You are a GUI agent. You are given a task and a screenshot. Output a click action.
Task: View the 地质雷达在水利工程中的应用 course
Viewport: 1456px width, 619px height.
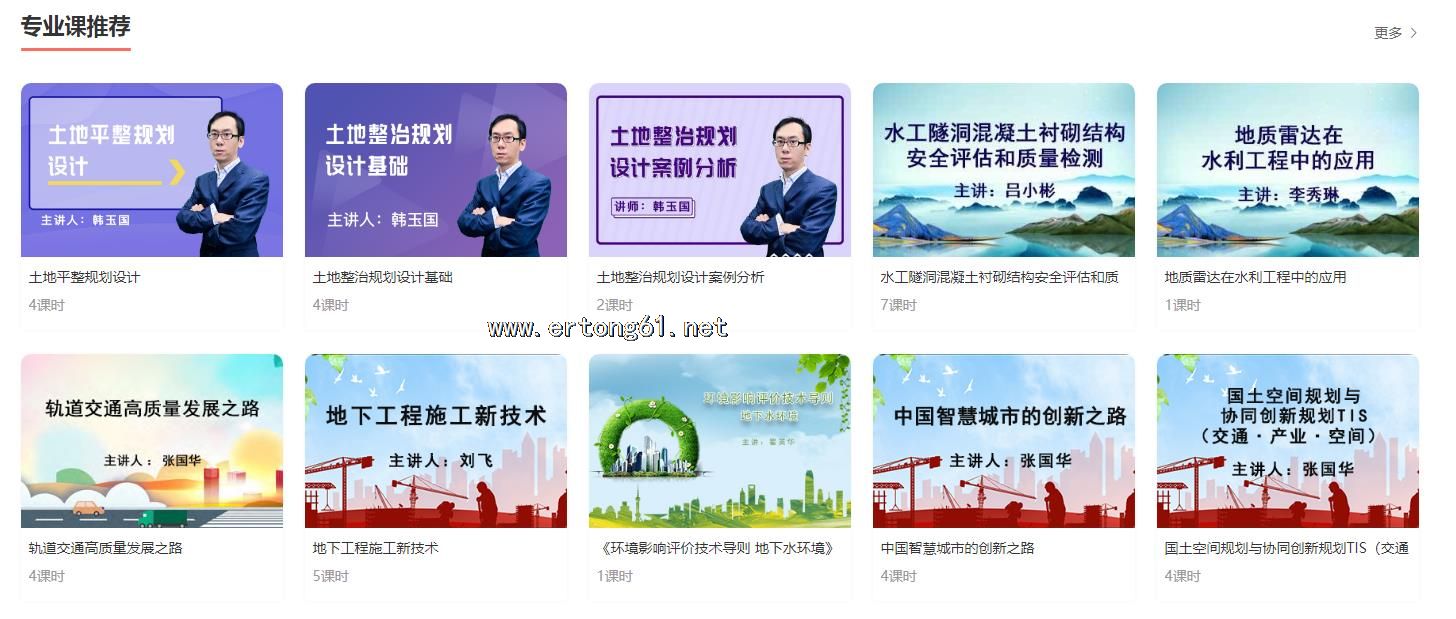1287,170
